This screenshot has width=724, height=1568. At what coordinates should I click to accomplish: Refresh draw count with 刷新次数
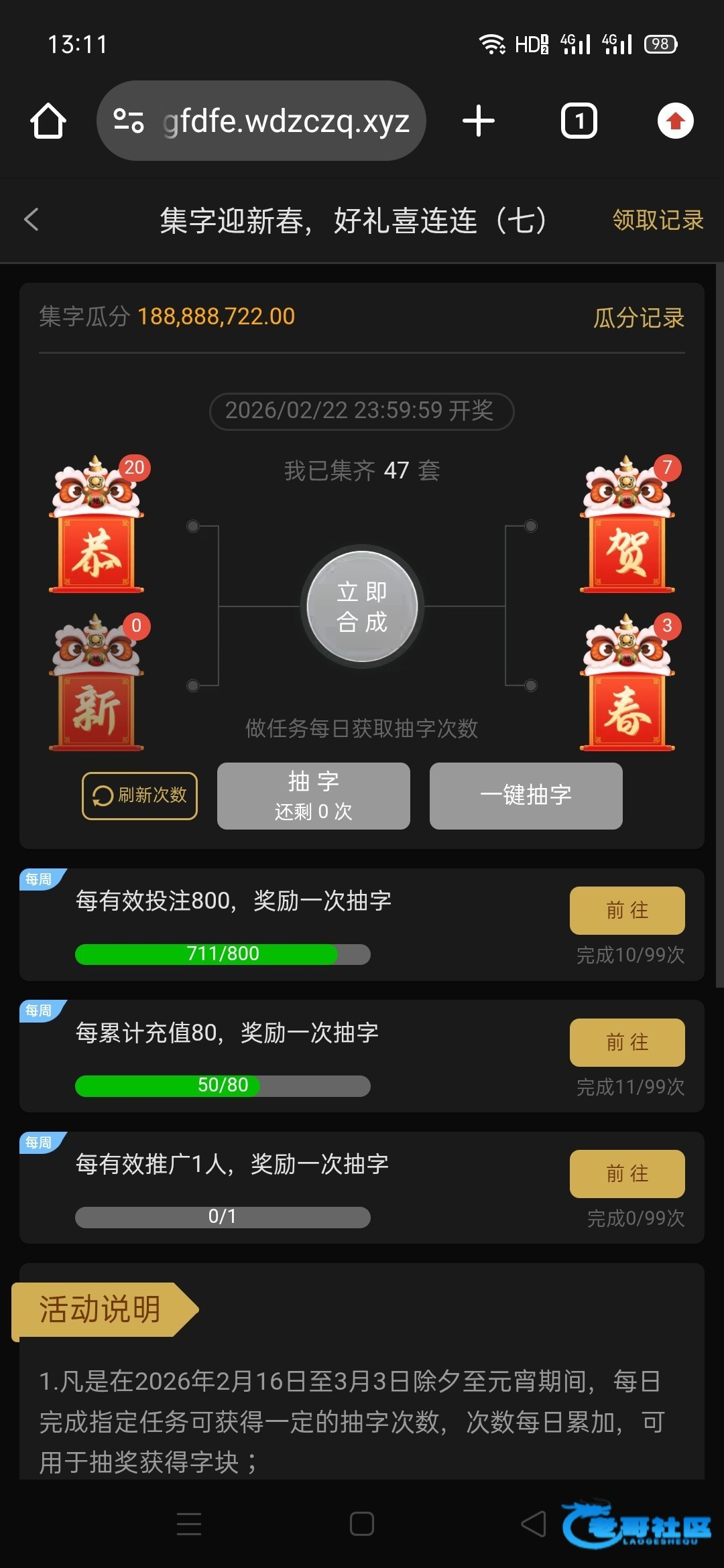(x=139, y=795)
